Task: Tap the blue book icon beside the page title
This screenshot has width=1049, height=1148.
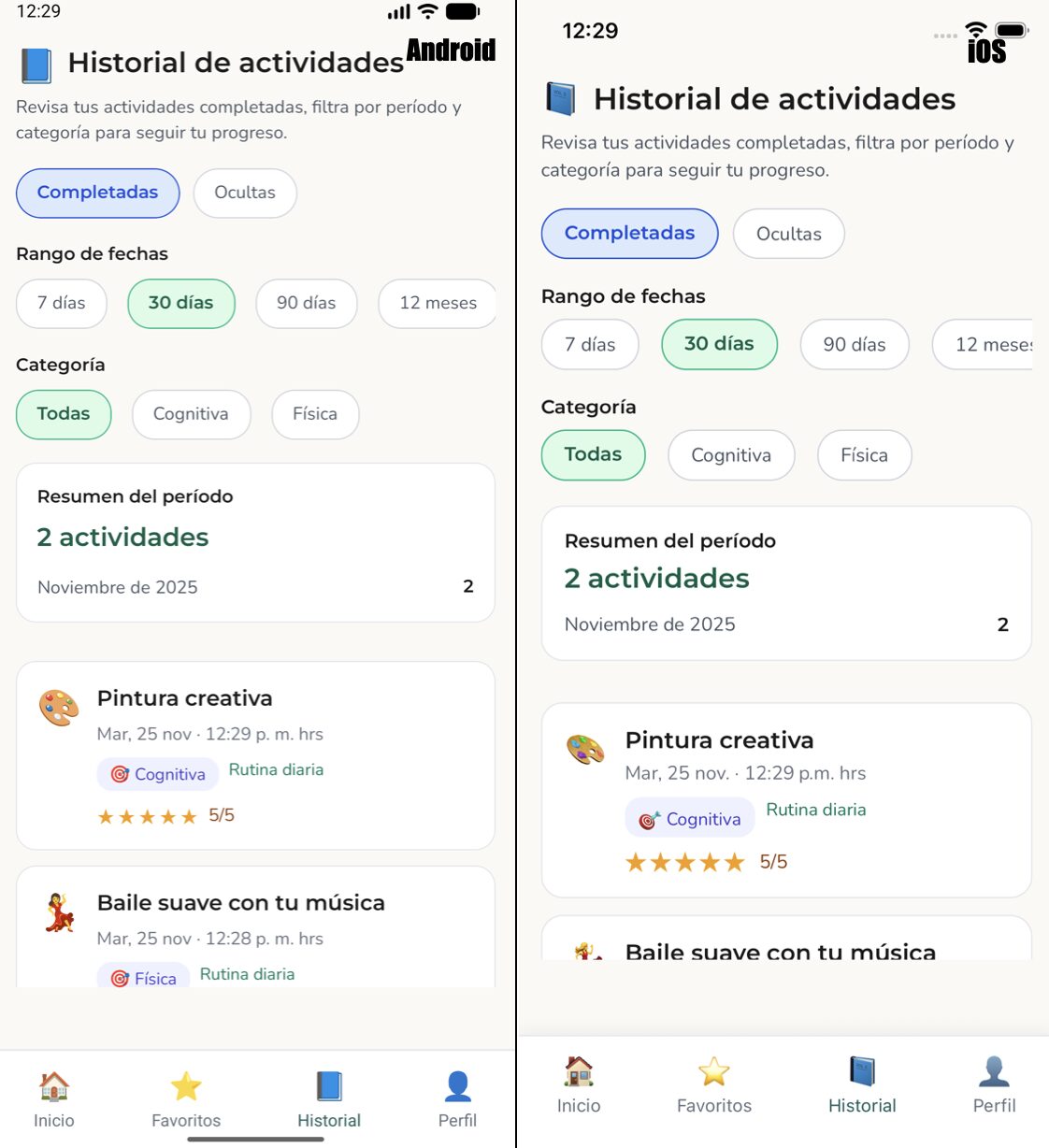Action: (x=32, y=63)
